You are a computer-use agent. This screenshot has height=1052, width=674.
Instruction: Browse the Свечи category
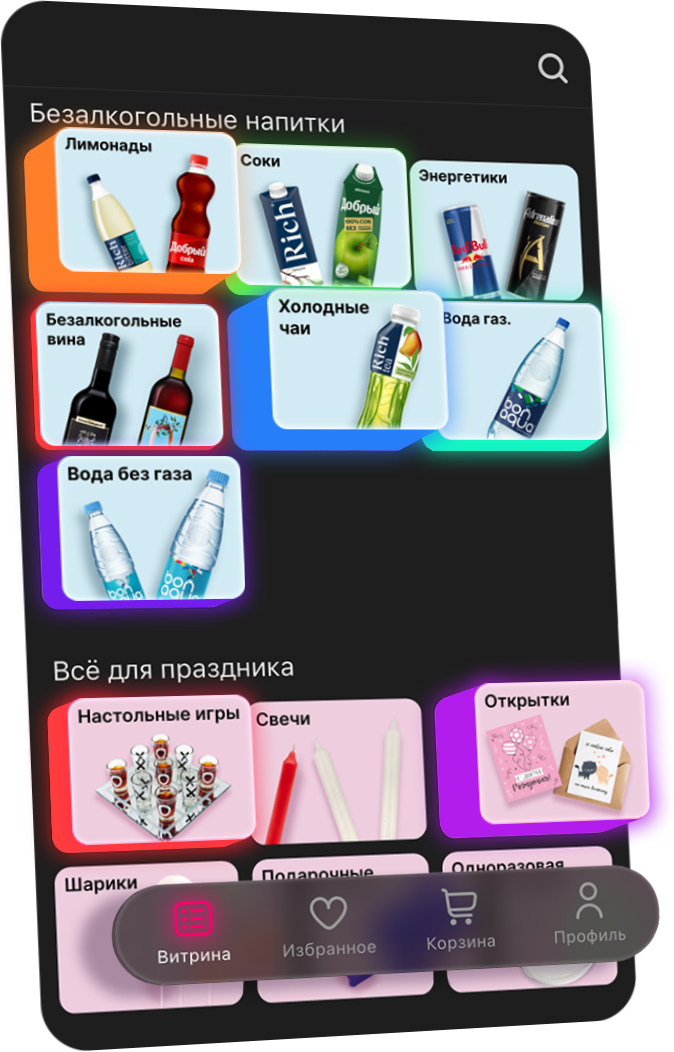click(x=337, y=772)
